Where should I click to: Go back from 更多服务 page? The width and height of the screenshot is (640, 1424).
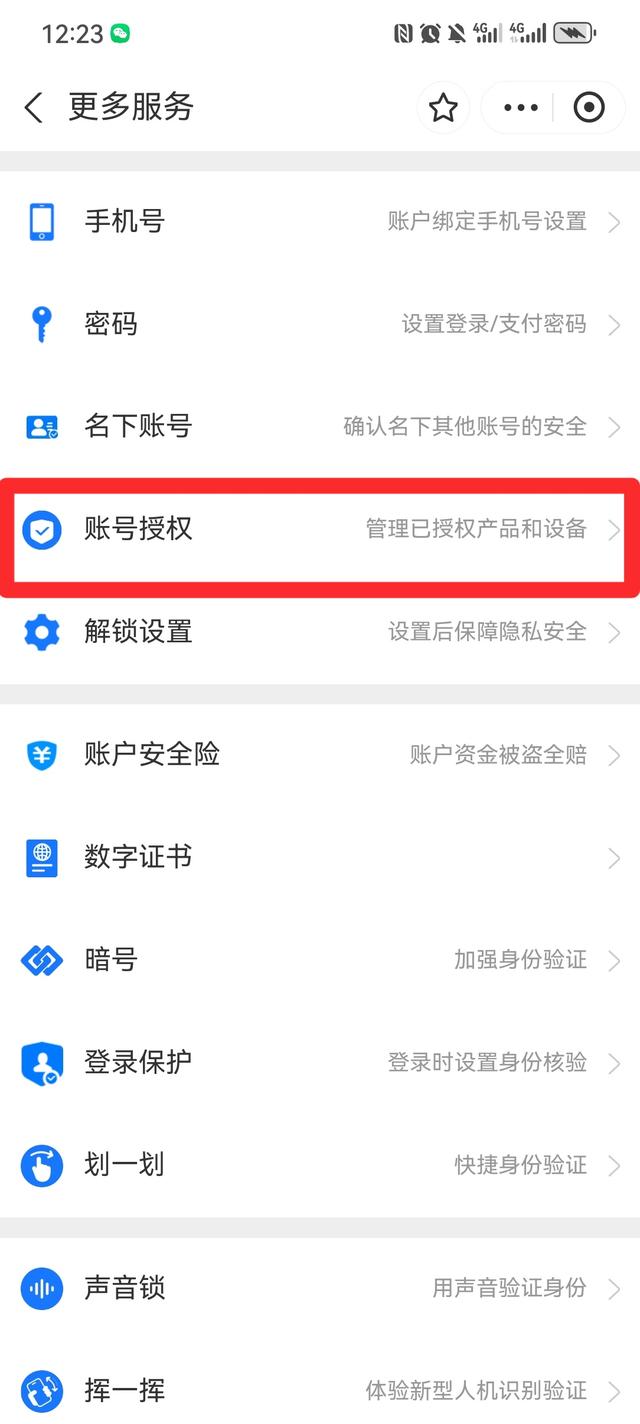pyautogui.click(x=34, y=108)
